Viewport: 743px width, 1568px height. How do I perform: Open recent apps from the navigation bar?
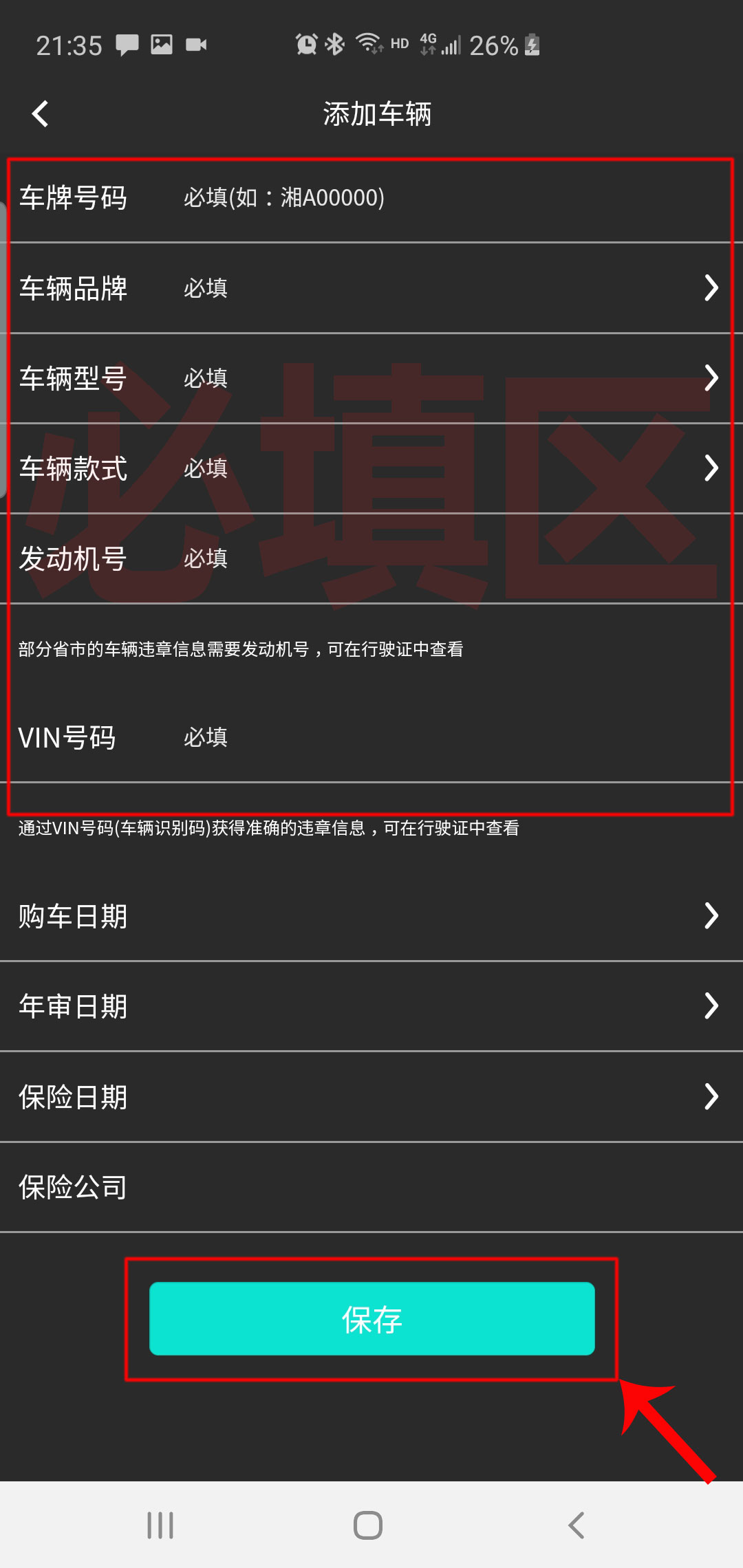pyautogui.click(x=160, y=1525)
